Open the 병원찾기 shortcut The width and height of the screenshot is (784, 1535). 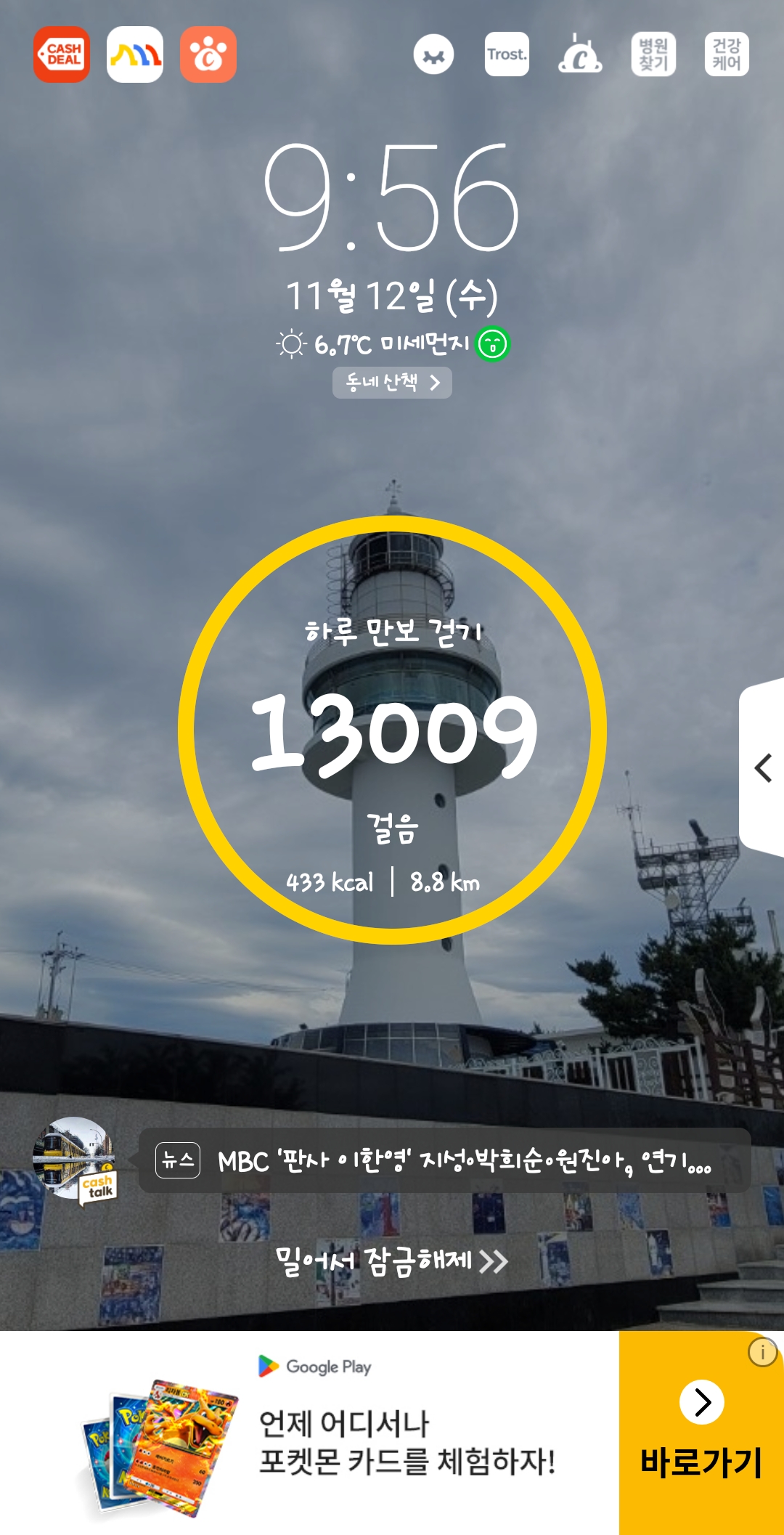click(x=653, y=54)
